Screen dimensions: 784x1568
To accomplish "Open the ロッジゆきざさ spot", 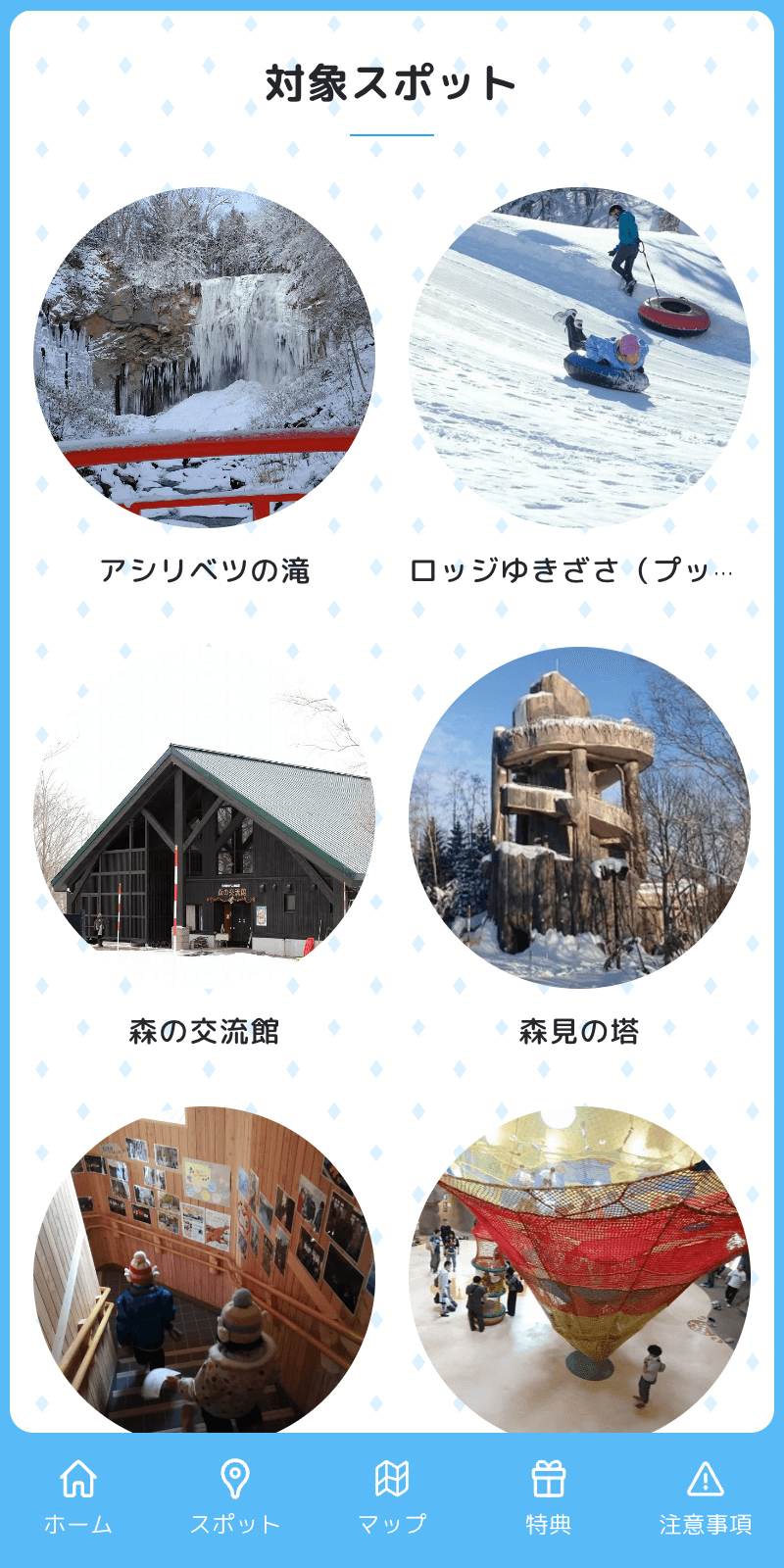I will click(x=579, y=358).
